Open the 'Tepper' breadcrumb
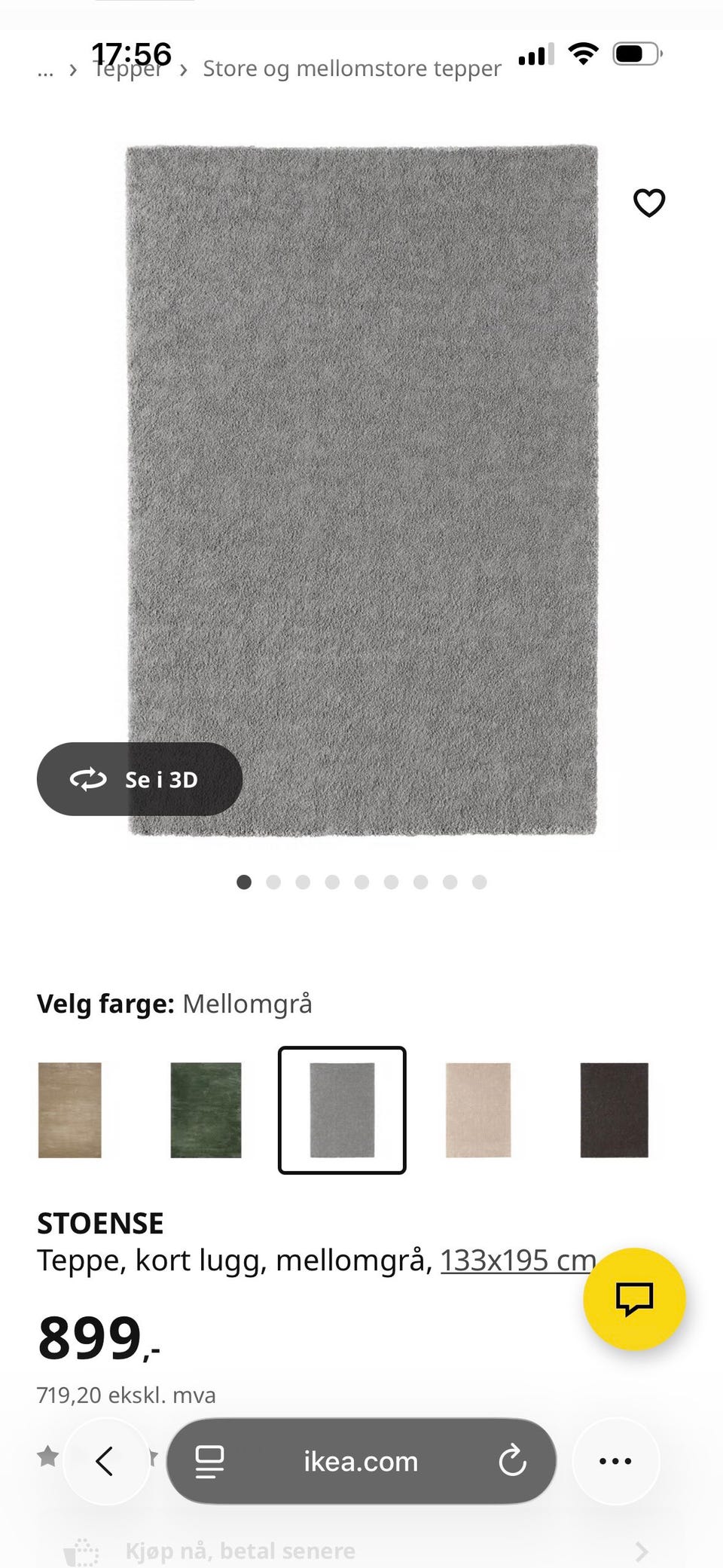Image resolution: width=723 pixels, height=1568 pixels. click(128, 68)
